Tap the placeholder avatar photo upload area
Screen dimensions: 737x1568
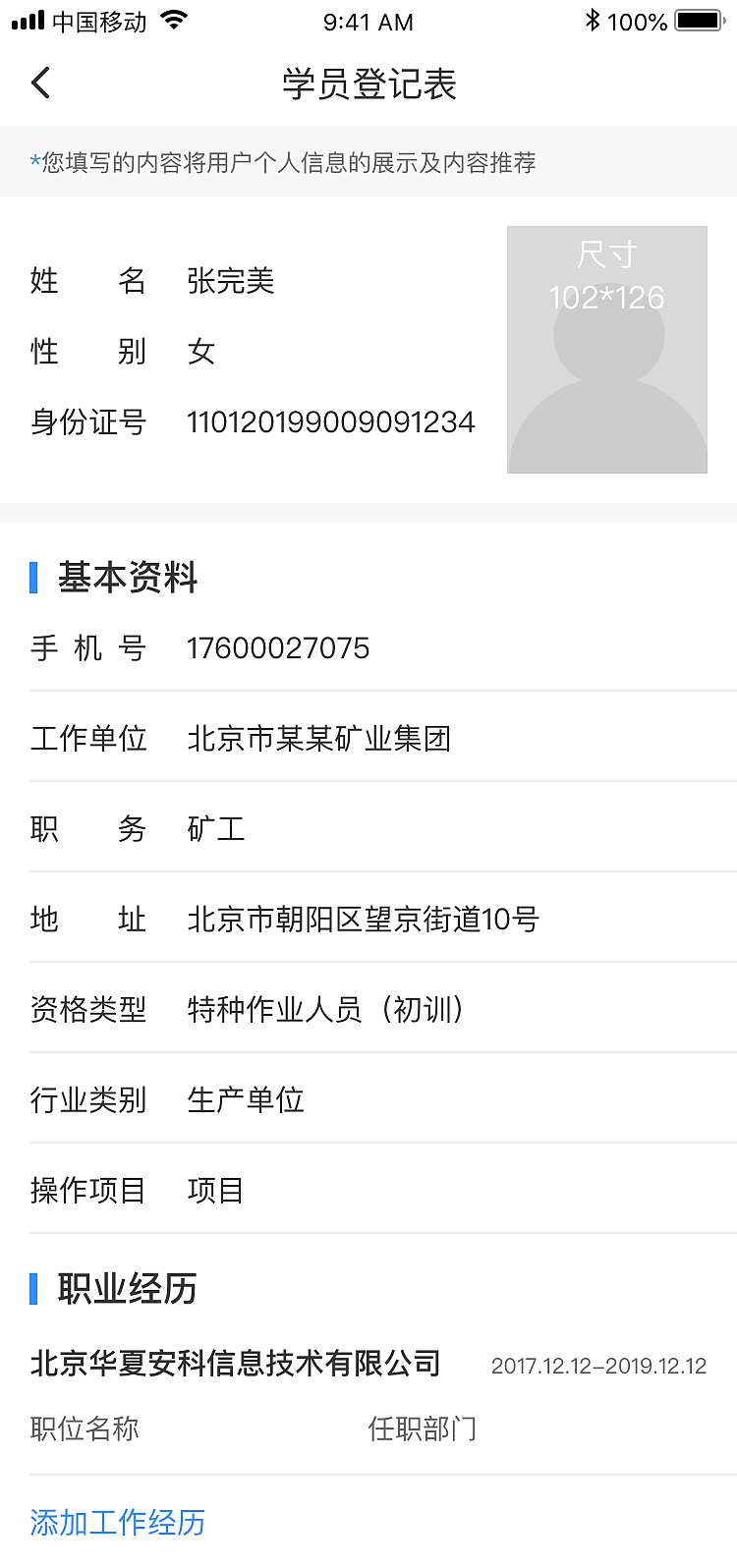coord(606,350)
